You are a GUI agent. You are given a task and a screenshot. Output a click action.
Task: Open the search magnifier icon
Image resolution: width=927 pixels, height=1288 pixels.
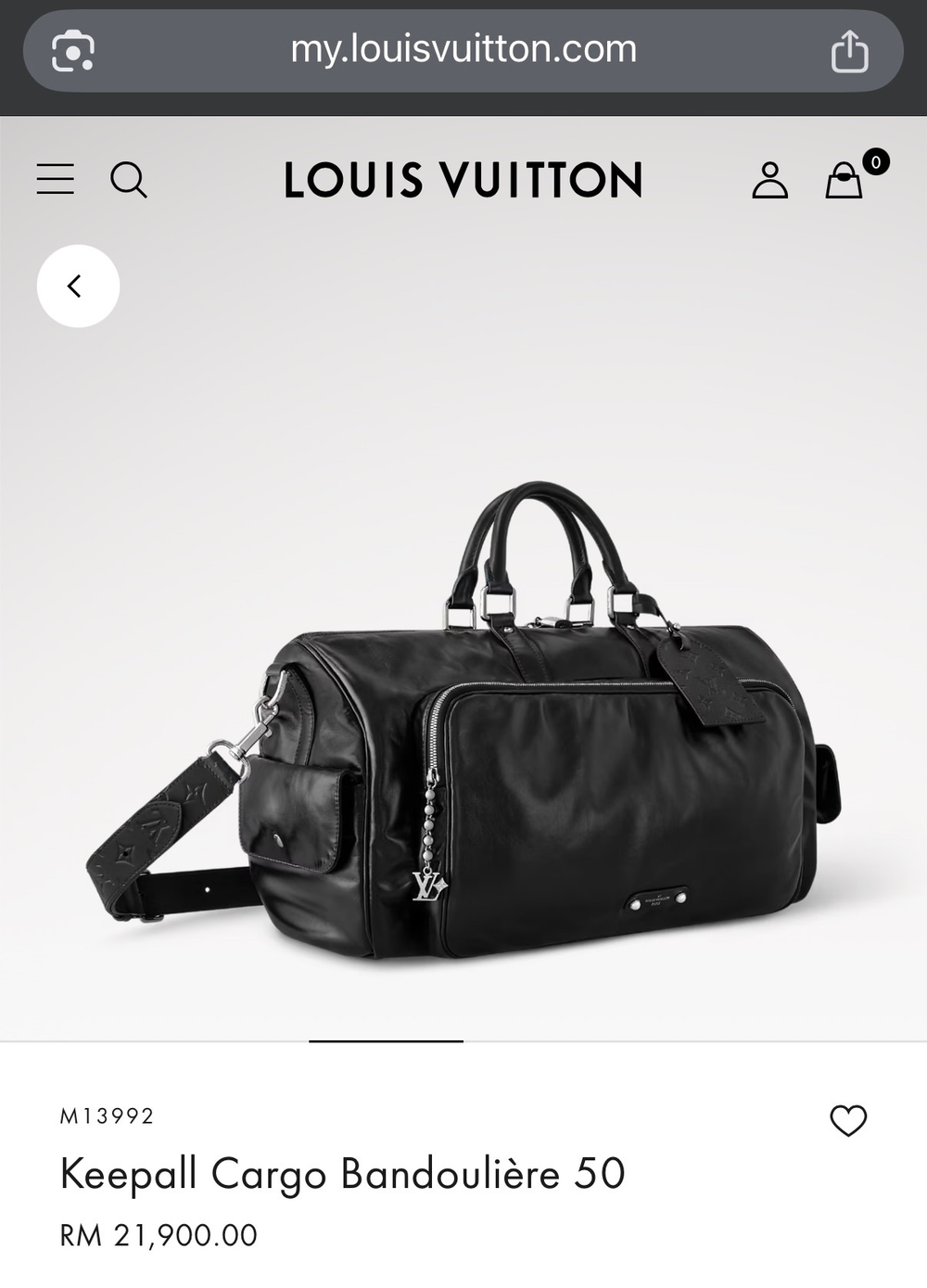click(x=131, y=178)
